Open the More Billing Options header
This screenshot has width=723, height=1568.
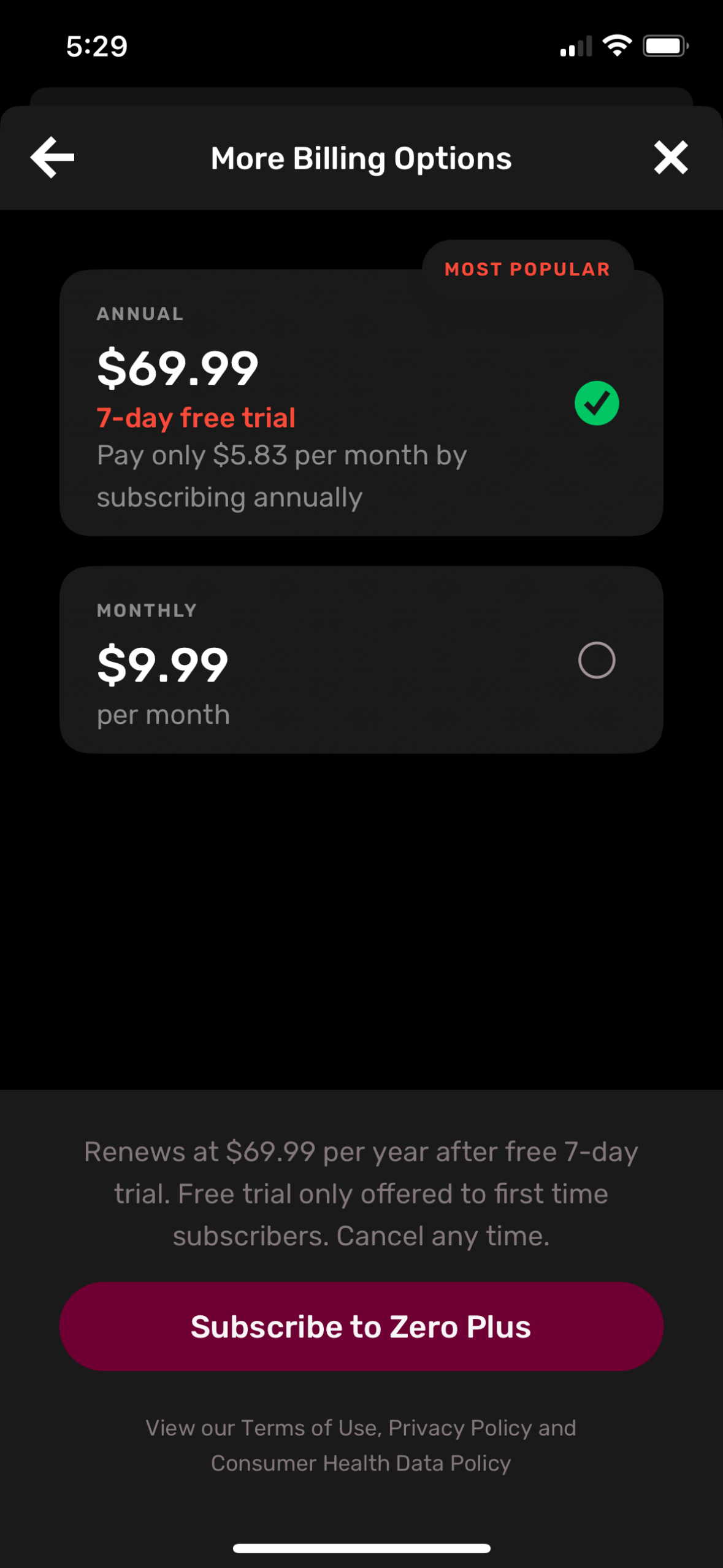[x=361, y=158]
